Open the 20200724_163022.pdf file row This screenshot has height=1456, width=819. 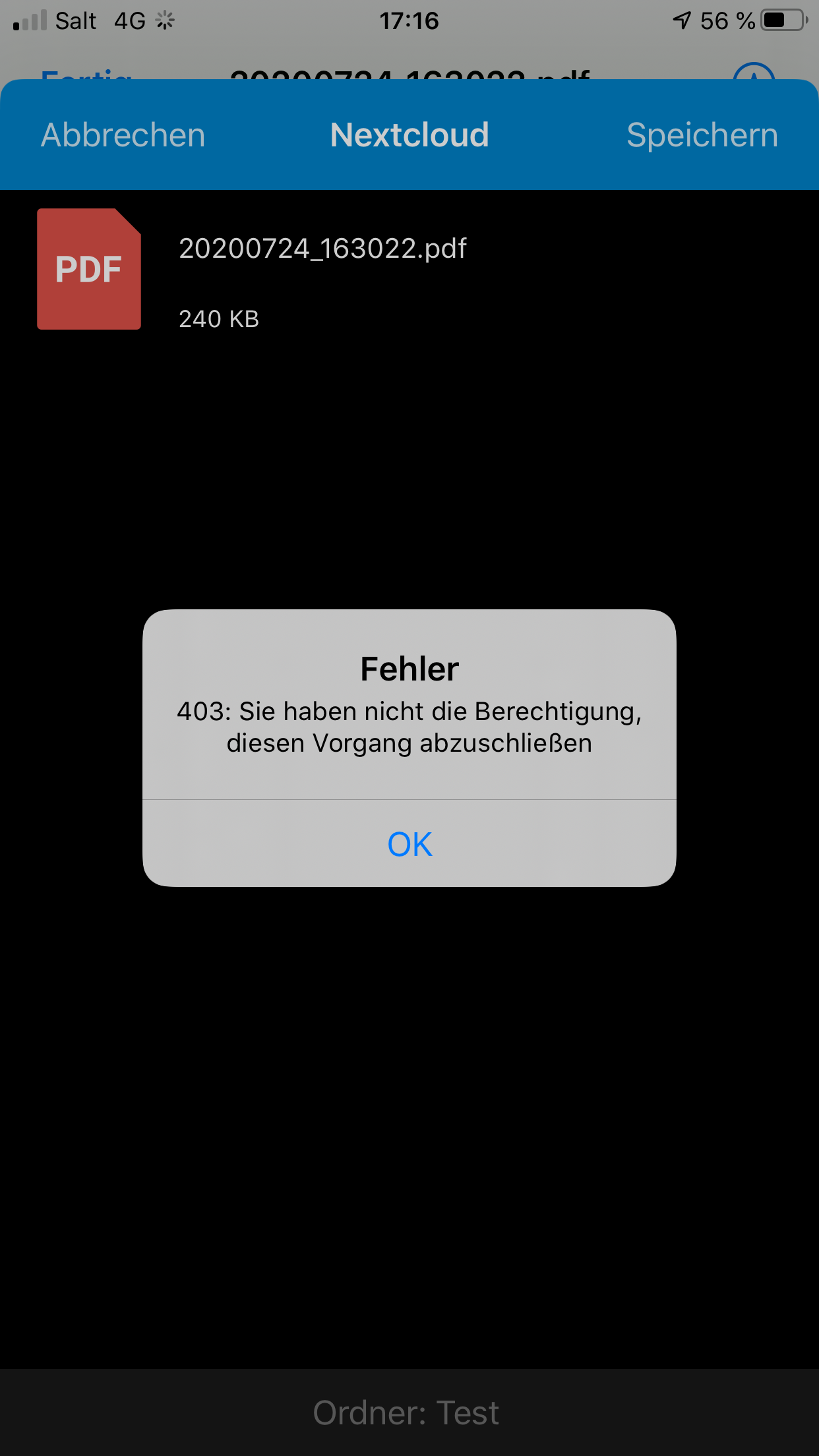click(322, 269)
